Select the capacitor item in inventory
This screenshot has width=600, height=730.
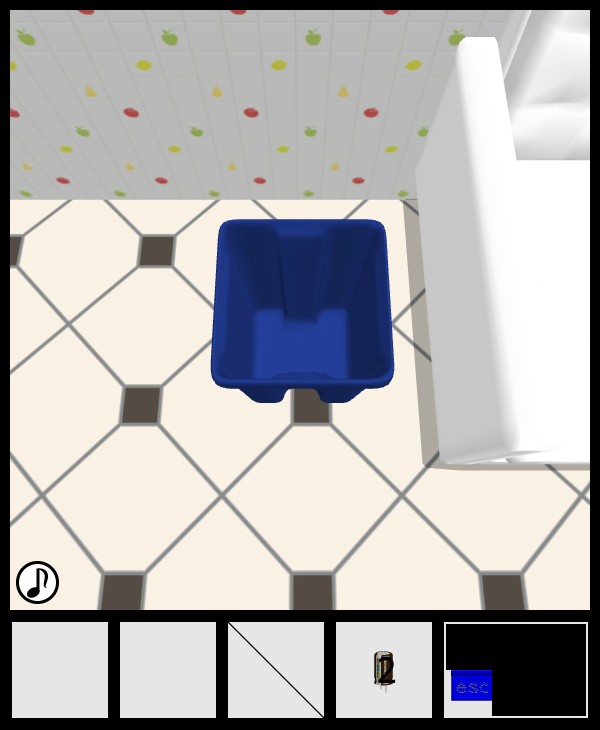(384, 669)
